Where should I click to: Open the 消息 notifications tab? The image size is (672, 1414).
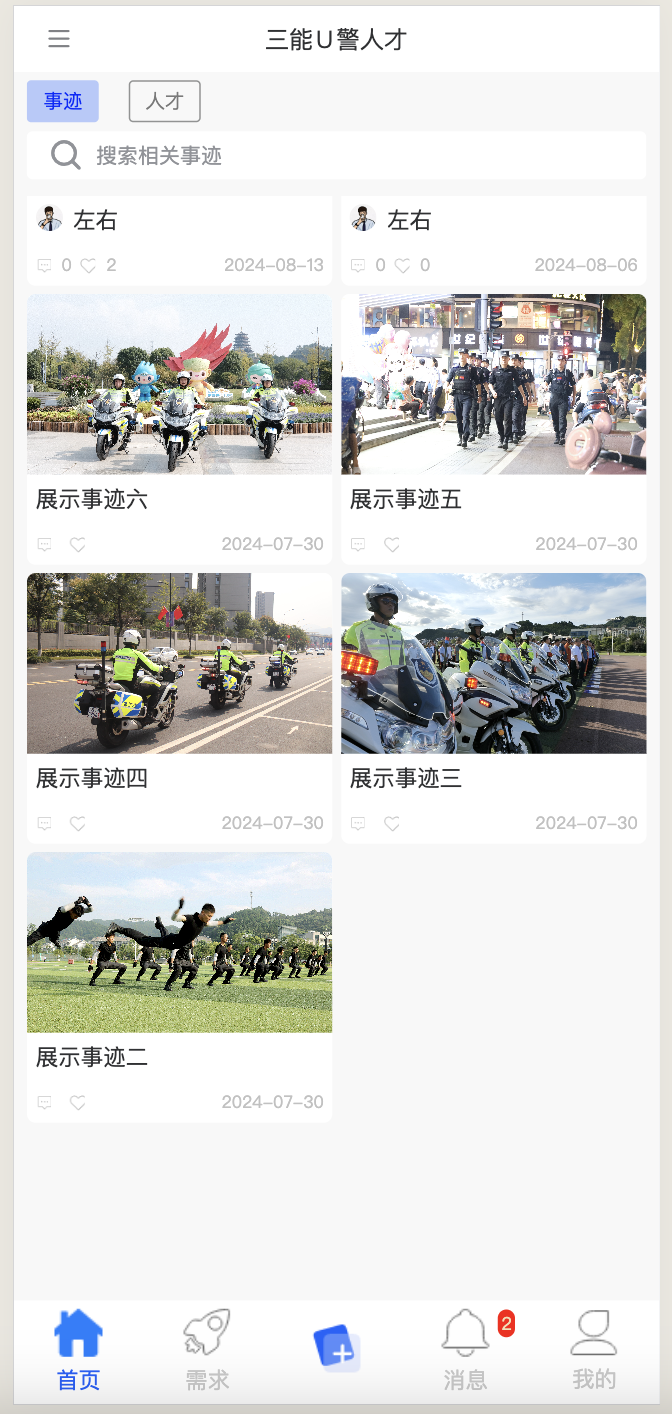465,1350
